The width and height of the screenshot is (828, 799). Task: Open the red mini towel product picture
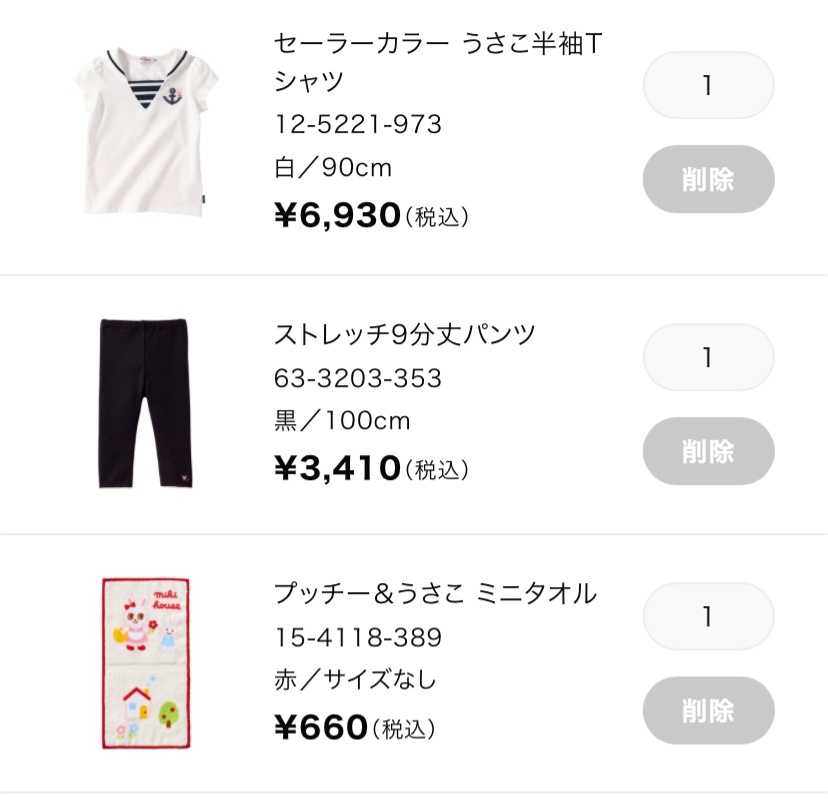[144, 662]
